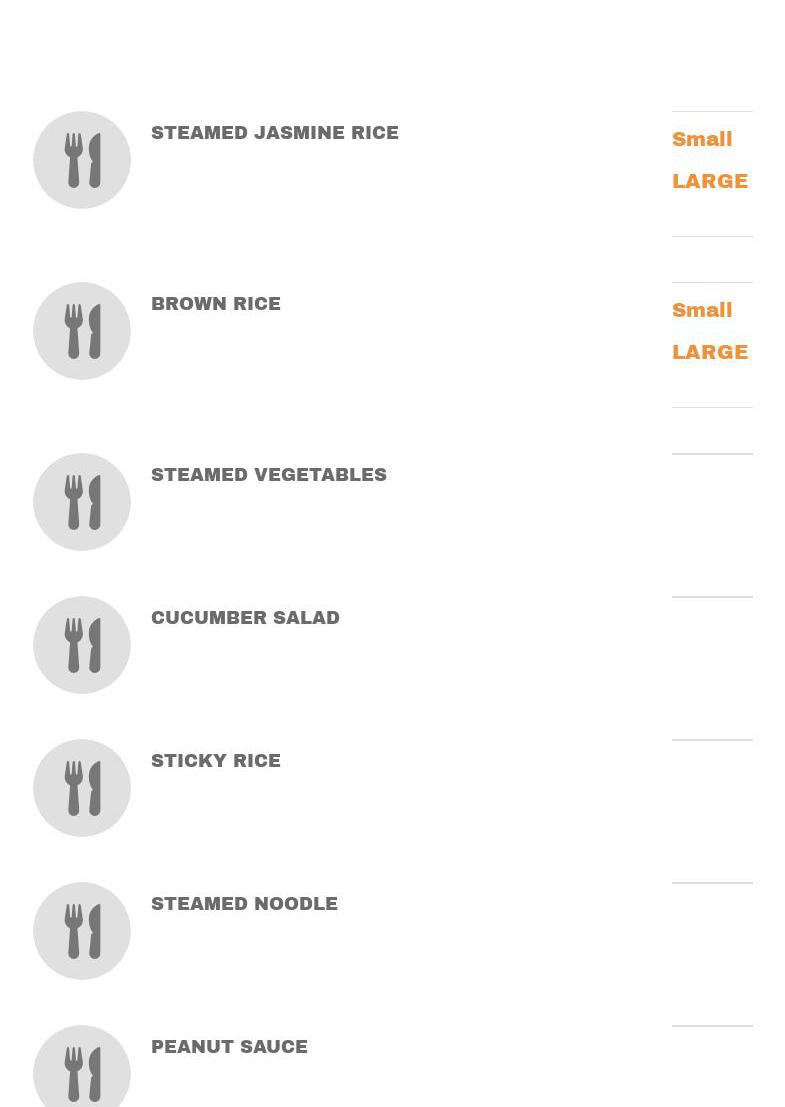Select Small size for Steamed Jasmine Rice
The image size is (785, 1107).
coord(701,140)
